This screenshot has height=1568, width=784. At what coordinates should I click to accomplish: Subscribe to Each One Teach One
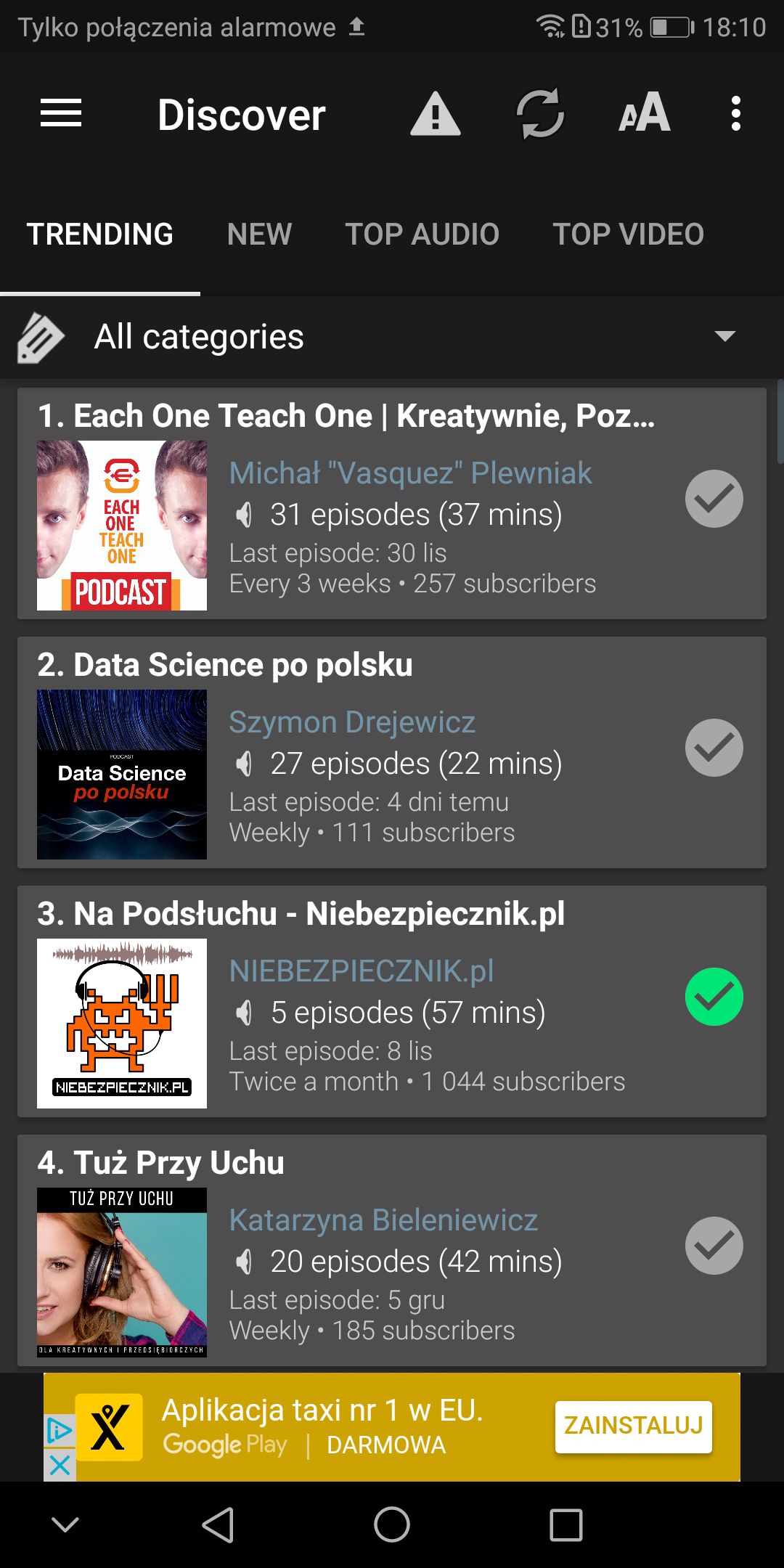[x=714, y=499]
